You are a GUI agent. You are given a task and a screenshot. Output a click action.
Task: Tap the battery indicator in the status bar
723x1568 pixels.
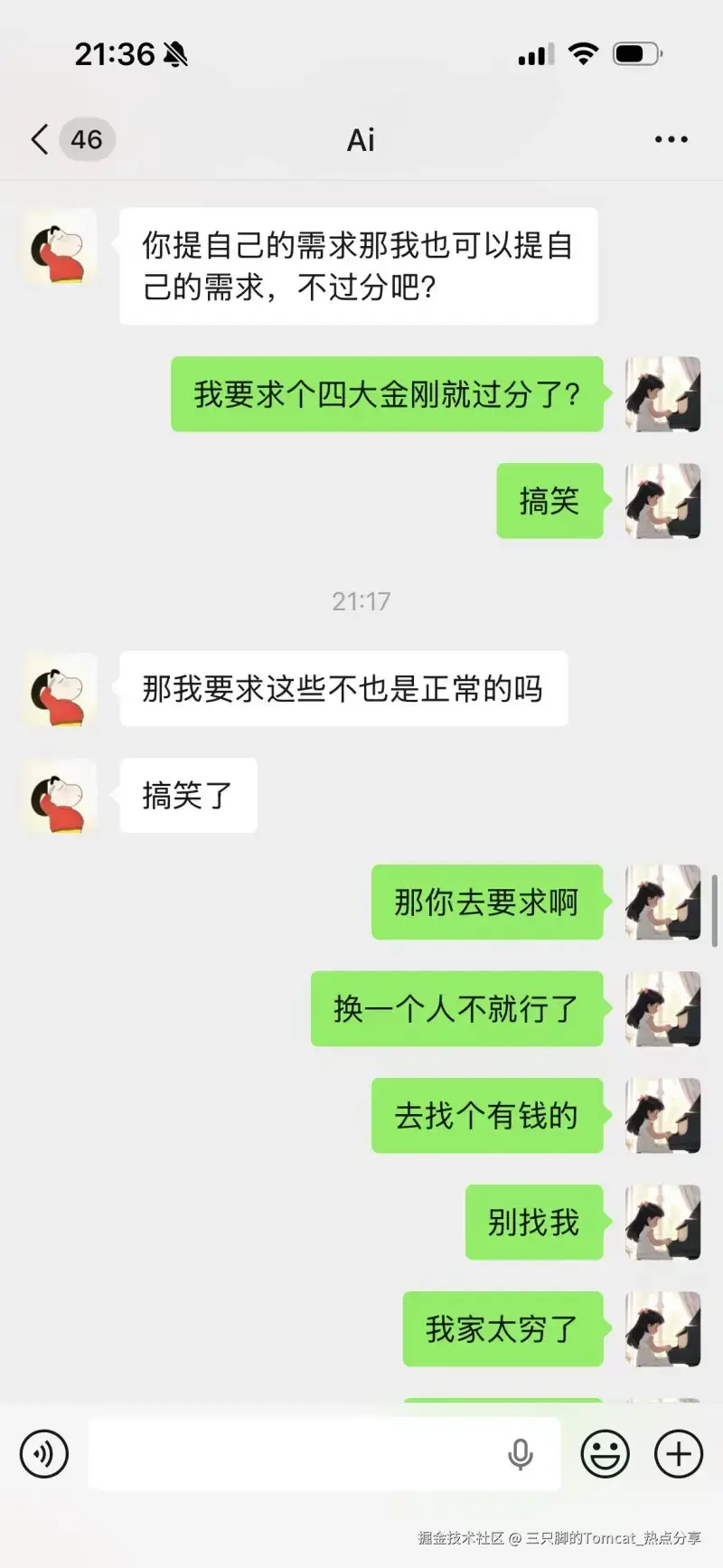pos(635,53)
